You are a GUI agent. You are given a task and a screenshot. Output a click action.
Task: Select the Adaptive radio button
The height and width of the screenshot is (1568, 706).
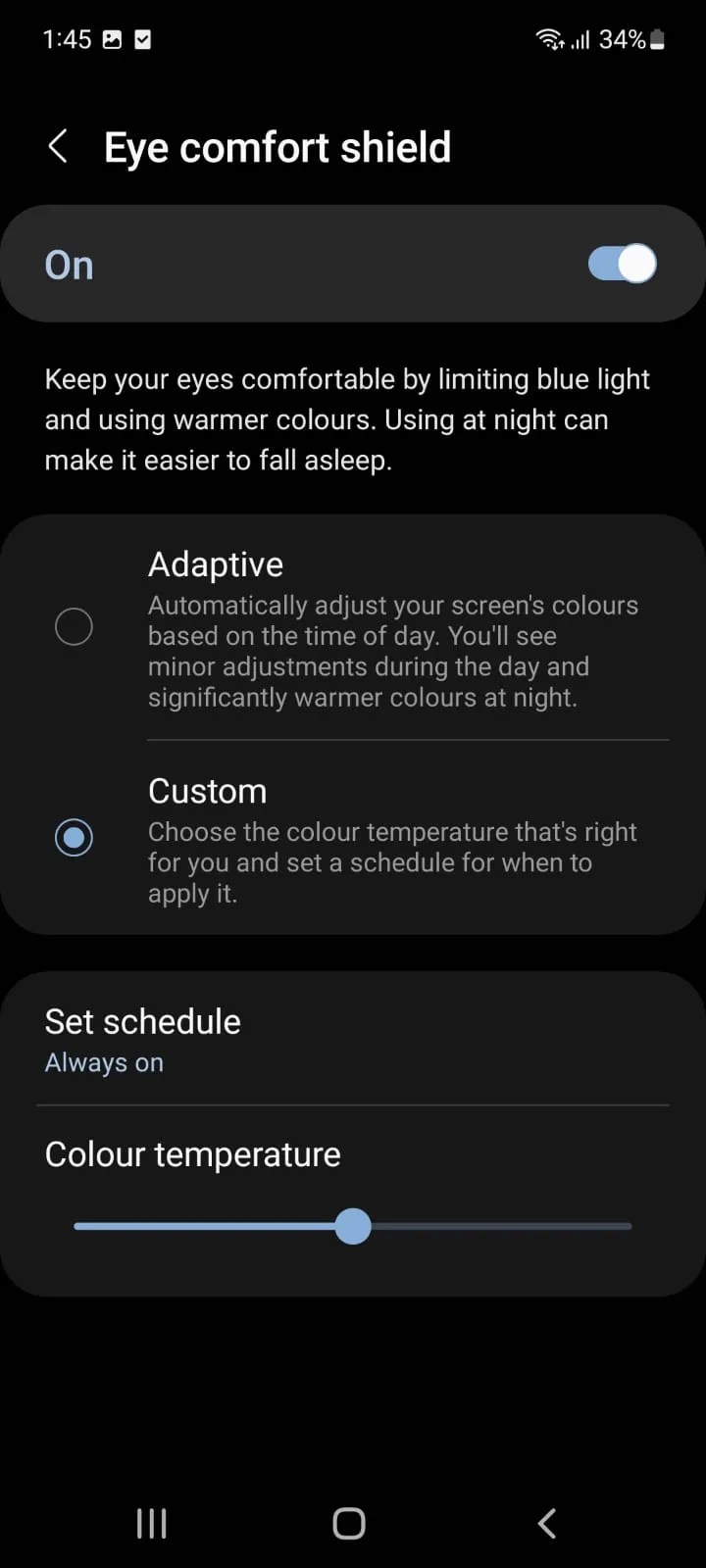[x=75, y=625]
